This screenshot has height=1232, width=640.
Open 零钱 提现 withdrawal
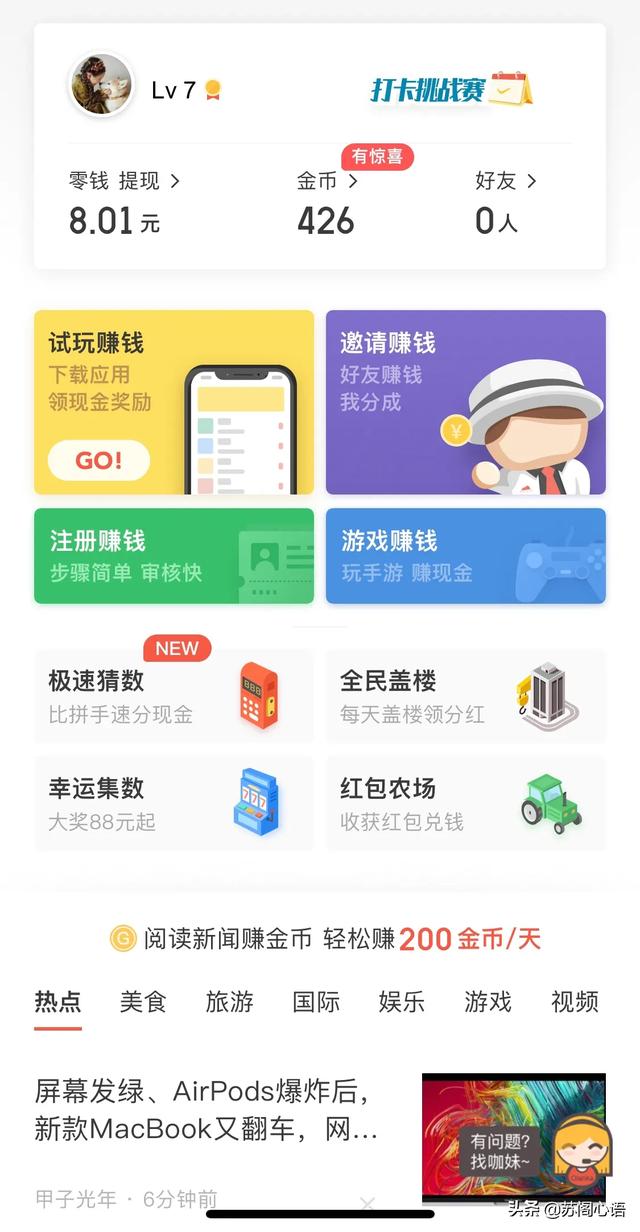tap(124, 181)
